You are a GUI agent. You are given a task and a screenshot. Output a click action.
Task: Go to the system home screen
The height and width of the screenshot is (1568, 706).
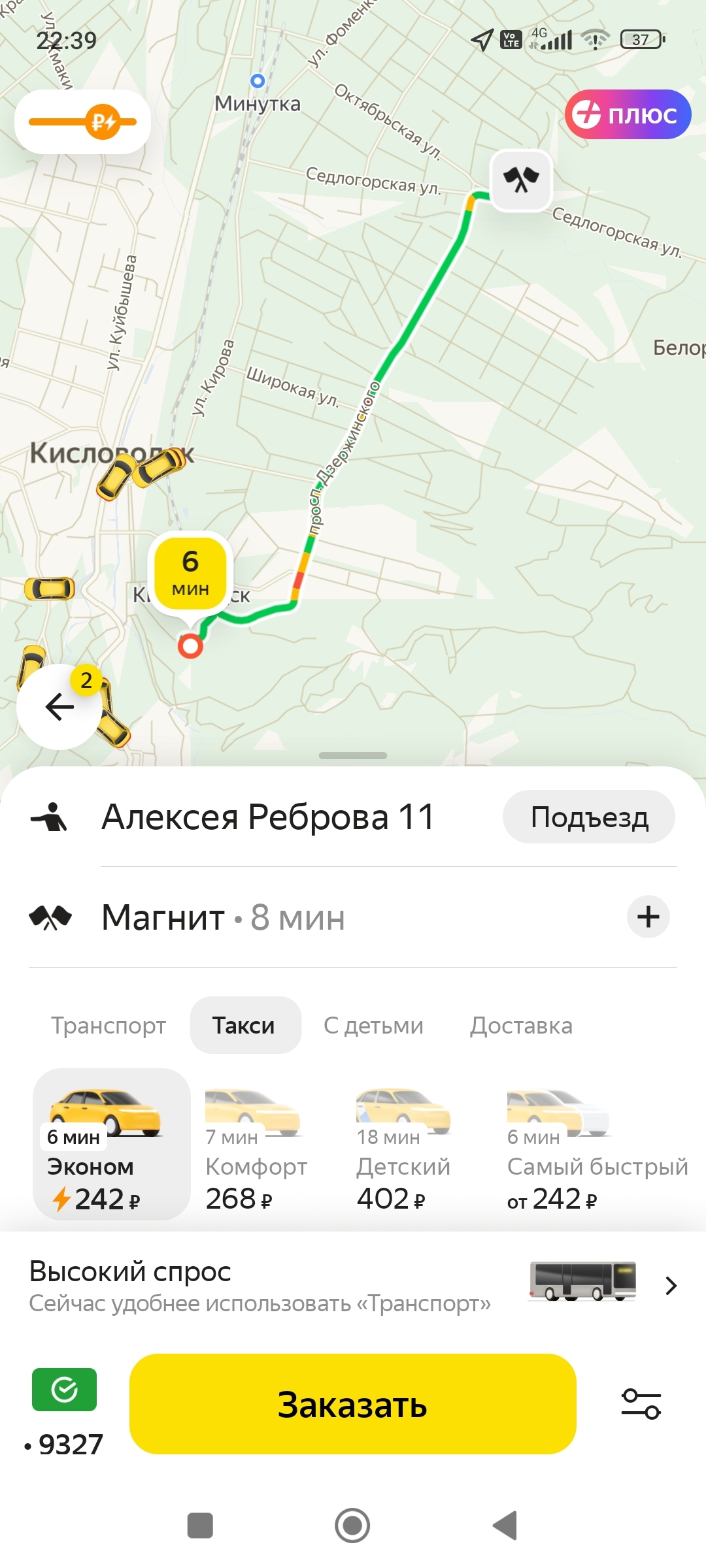click(x=352, y=1526)
